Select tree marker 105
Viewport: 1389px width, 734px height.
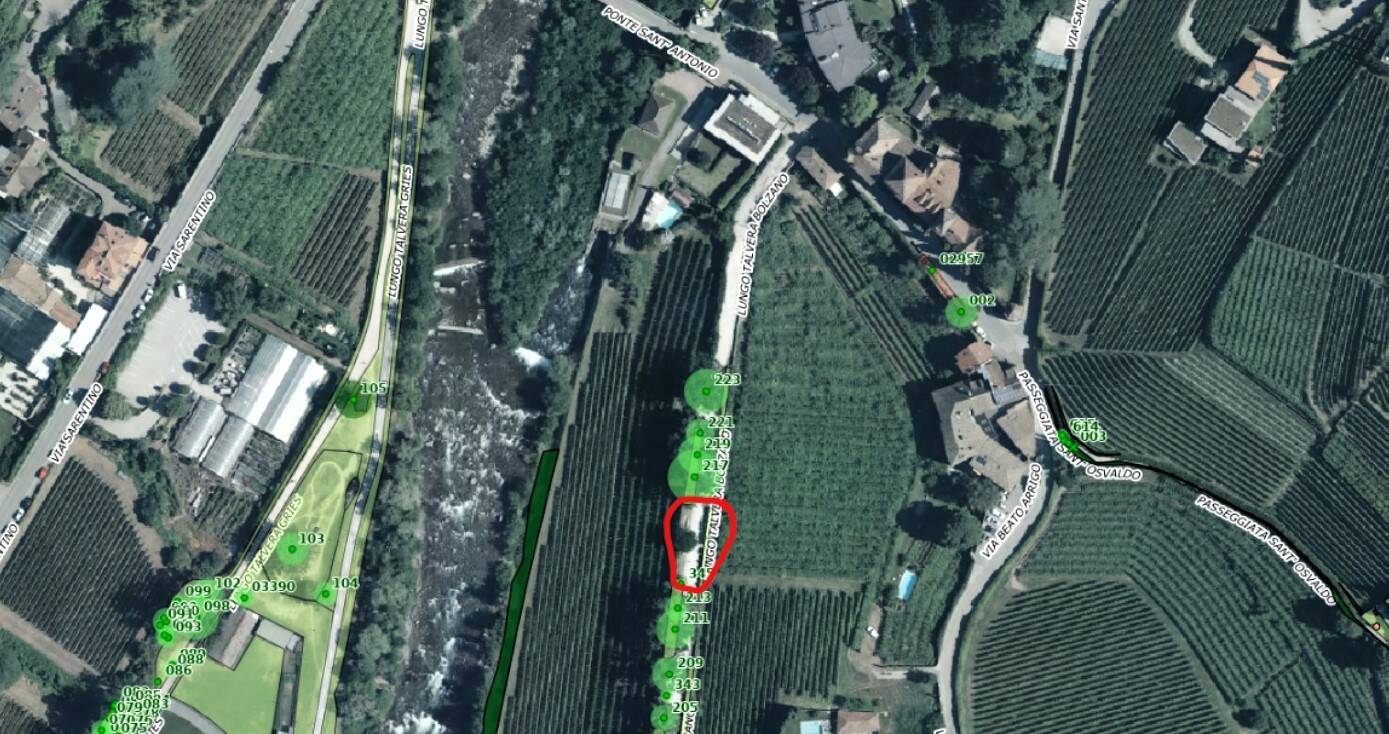pyautogui.click(x=352, y=400)
